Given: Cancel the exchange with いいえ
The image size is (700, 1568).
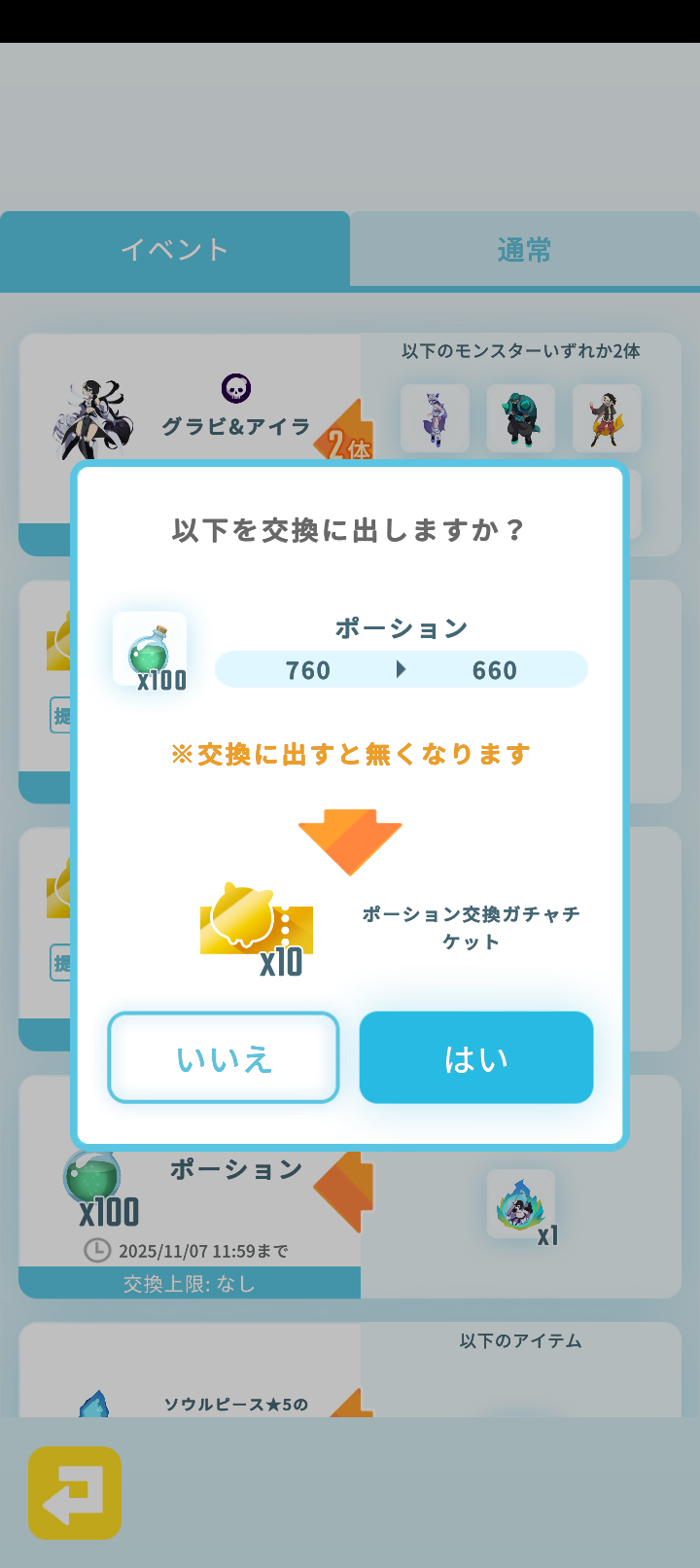Looking at the screenshot, I should (x=223, y=1057).
